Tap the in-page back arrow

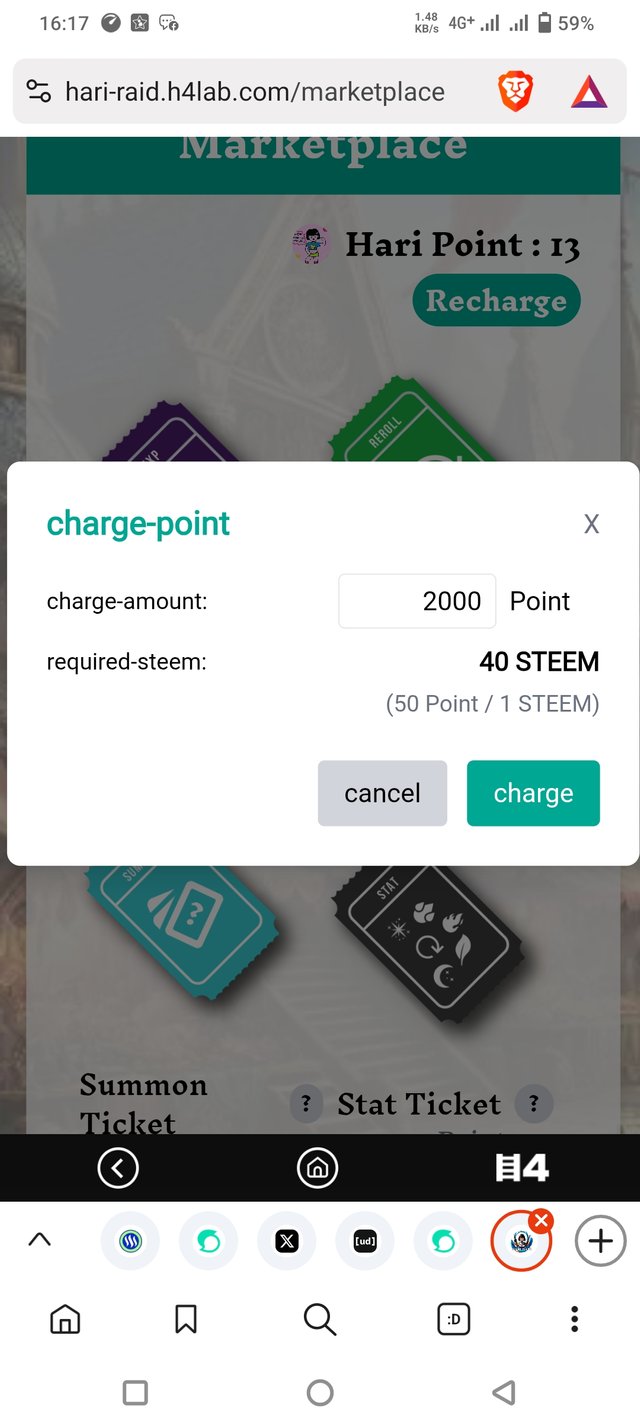(118, 1167)
